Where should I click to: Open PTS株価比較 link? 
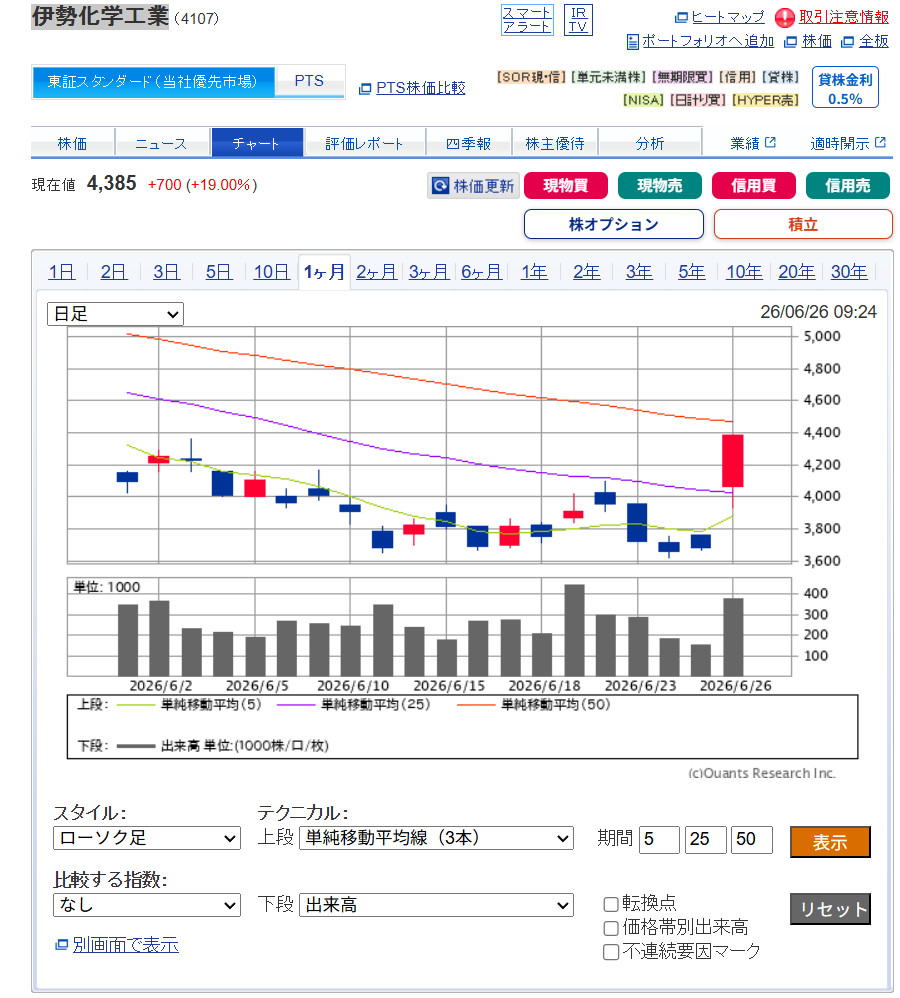tap(412, 88)
